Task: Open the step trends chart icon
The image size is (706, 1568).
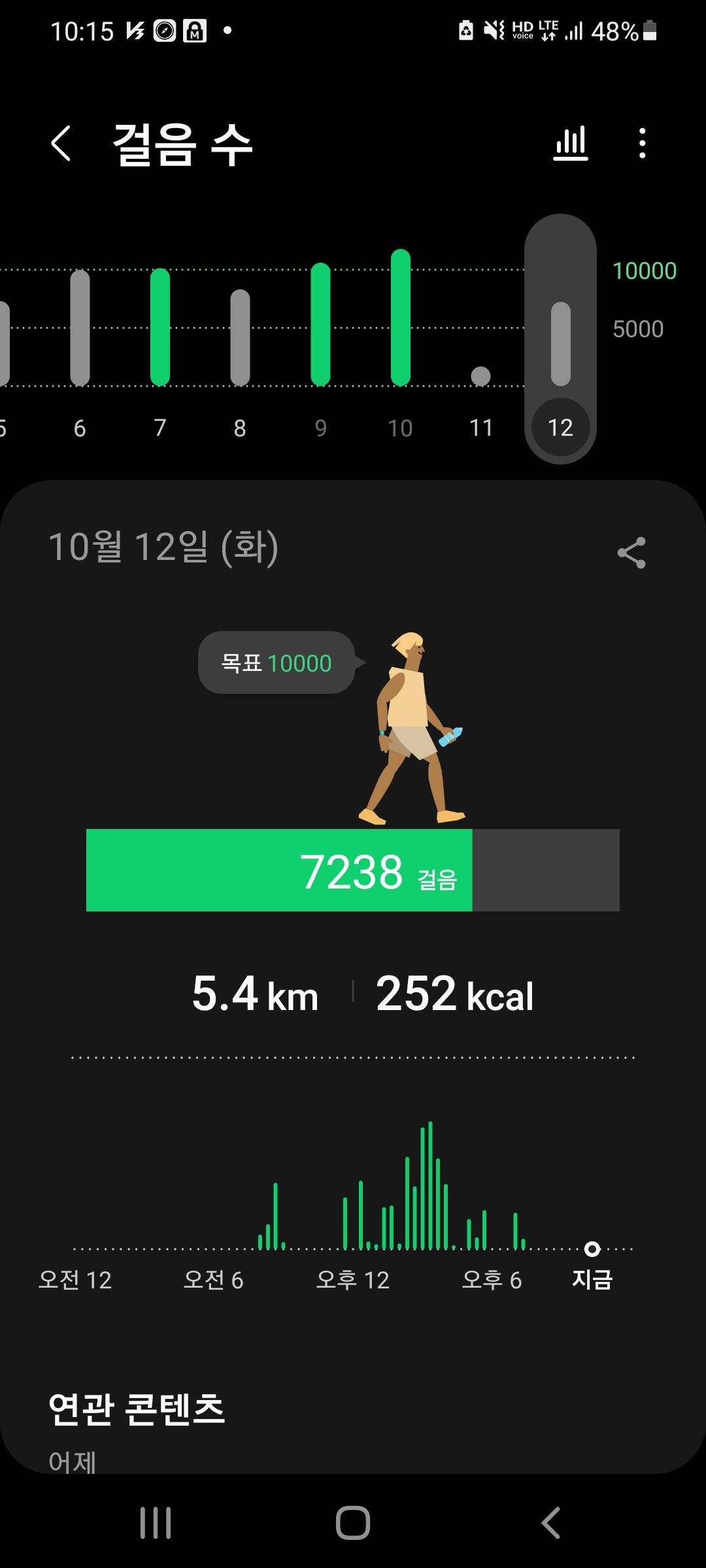Action: (571, 143)
